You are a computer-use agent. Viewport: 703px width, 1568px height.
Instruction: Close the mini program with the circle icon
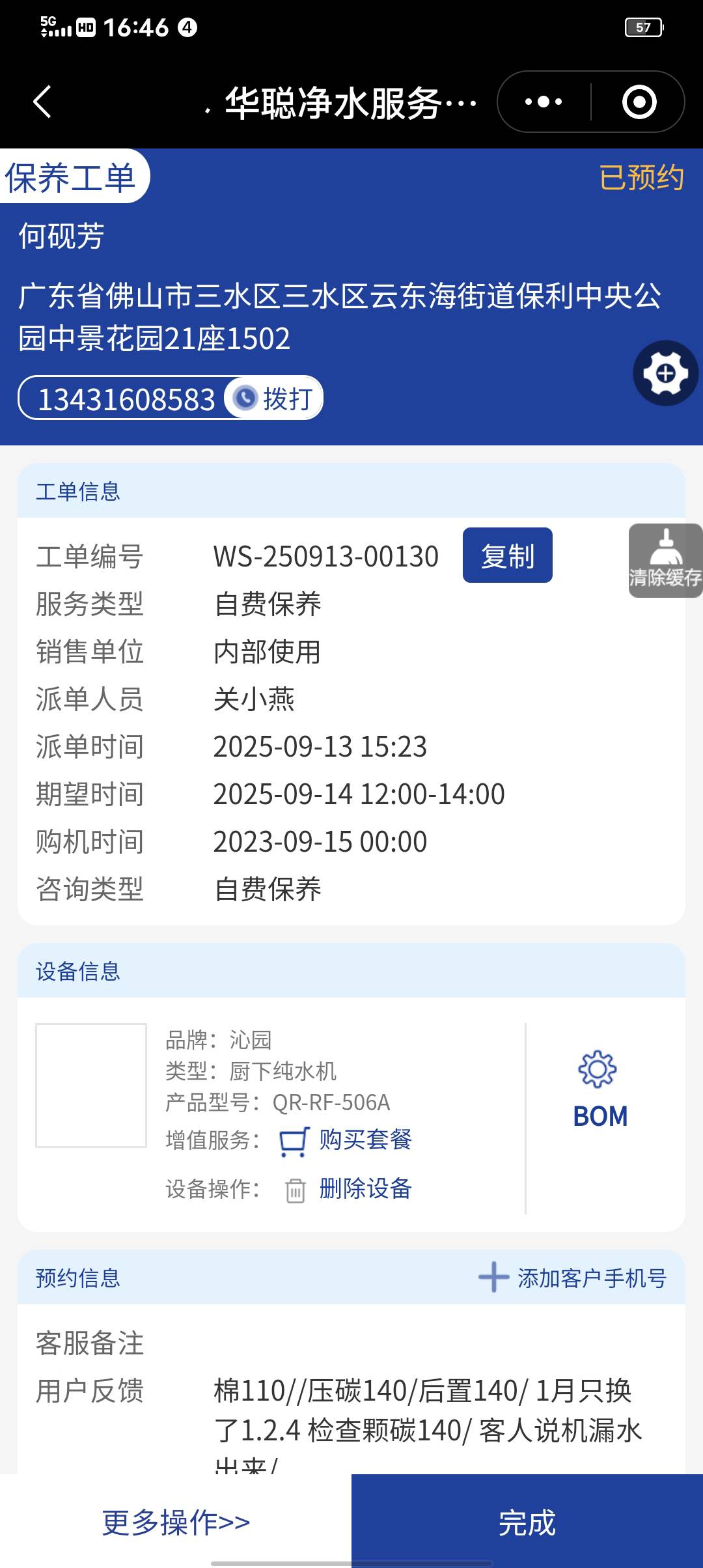pyautogui.click(x=639, y=102)
